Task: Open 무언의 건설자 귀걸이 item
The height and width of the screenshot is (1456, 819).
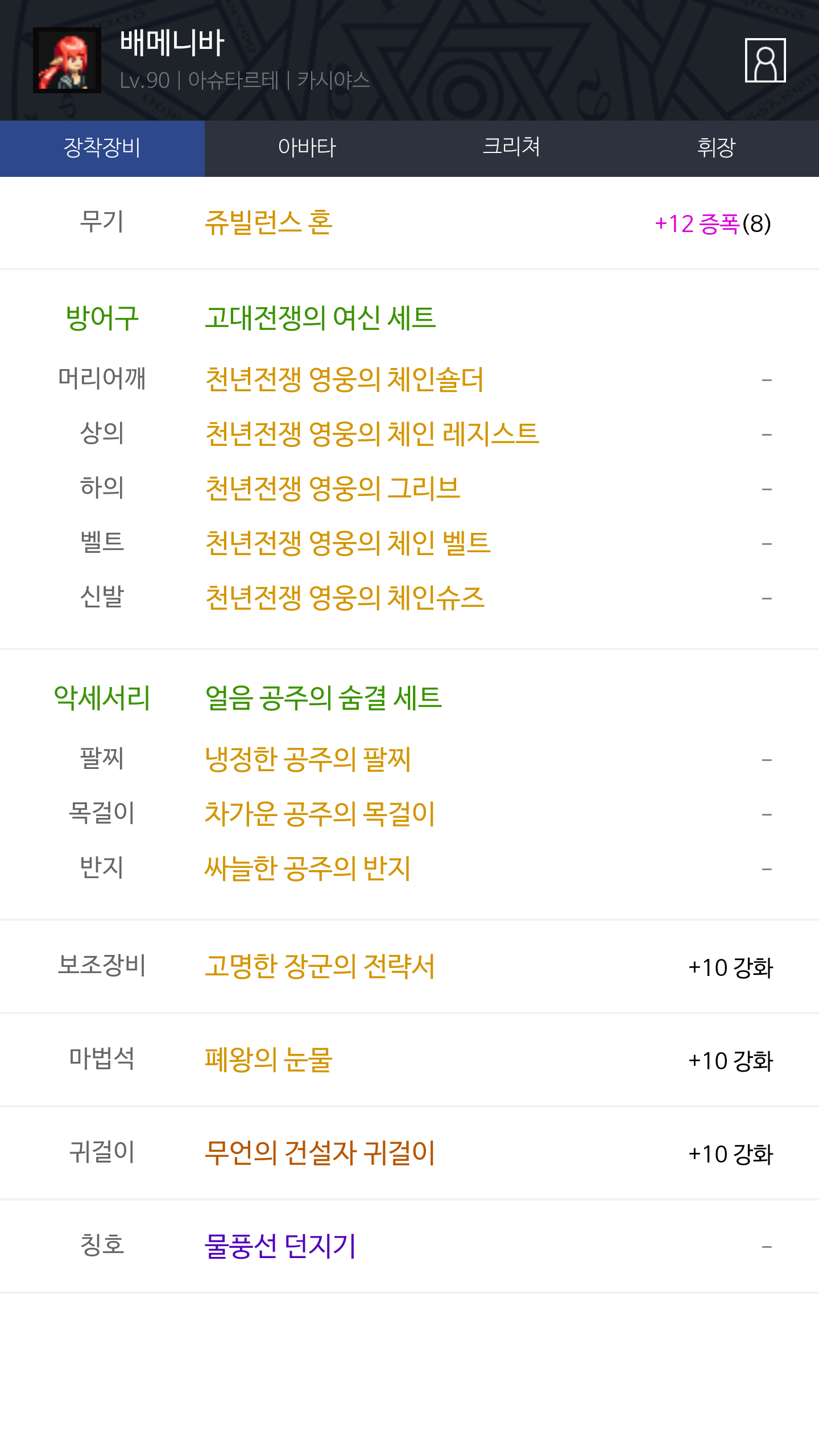Action: pyautogui.click(x=320, y=1153)
